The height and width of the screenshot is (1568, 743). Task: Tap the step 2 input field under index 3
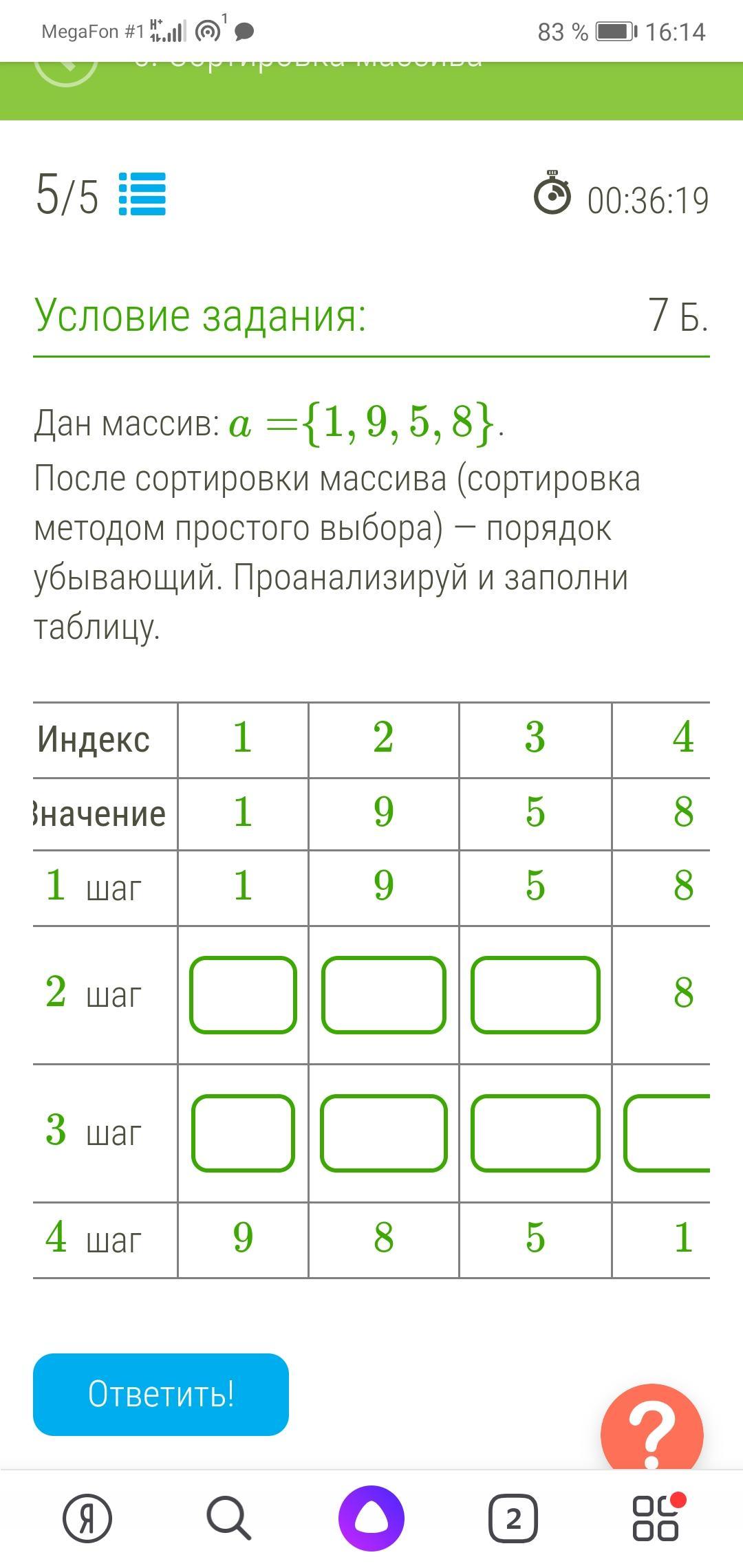[535, 994]
